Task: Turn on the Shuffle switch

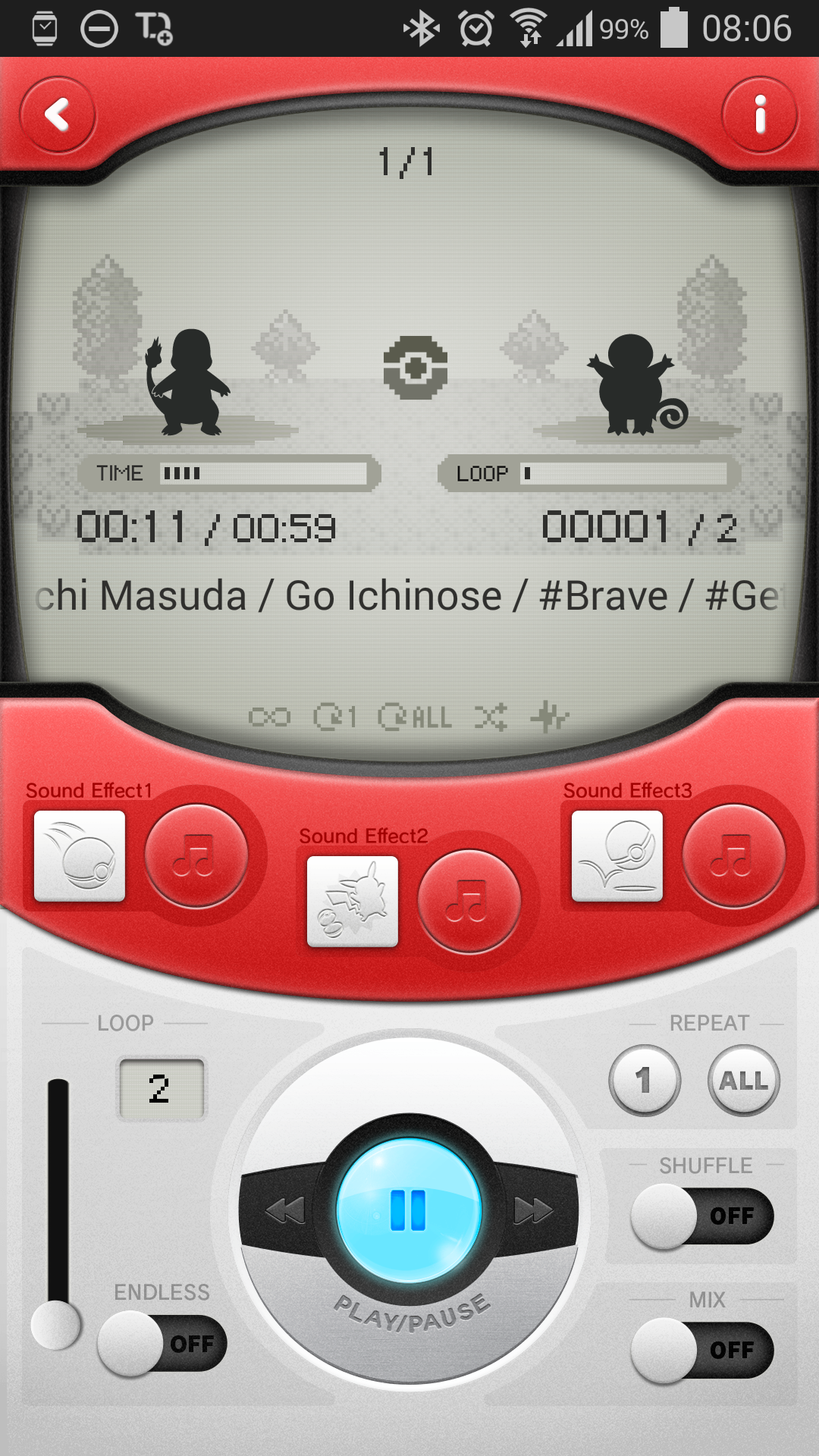Action: [701, 1216]
